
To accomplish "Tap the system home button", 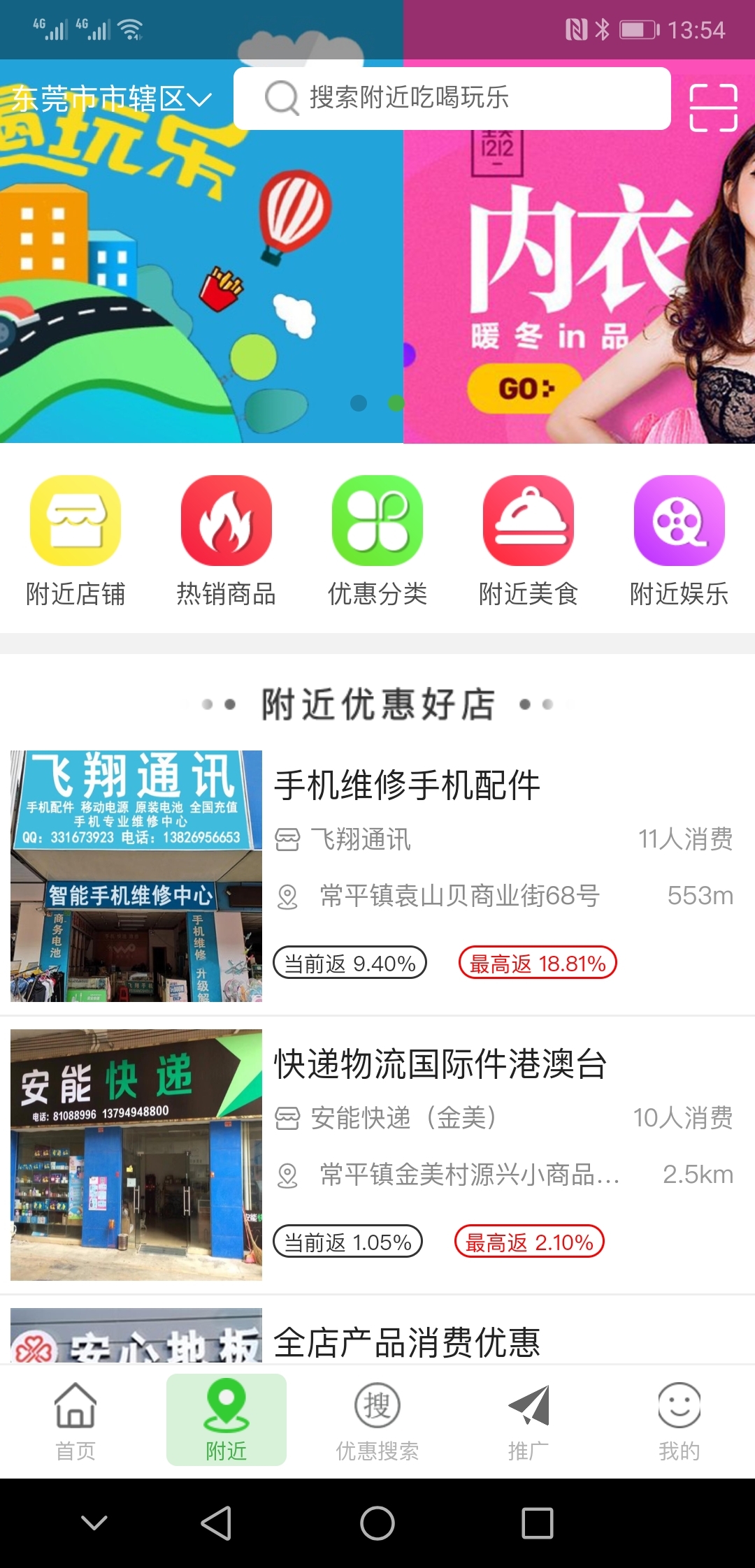I will point(377,1523).
